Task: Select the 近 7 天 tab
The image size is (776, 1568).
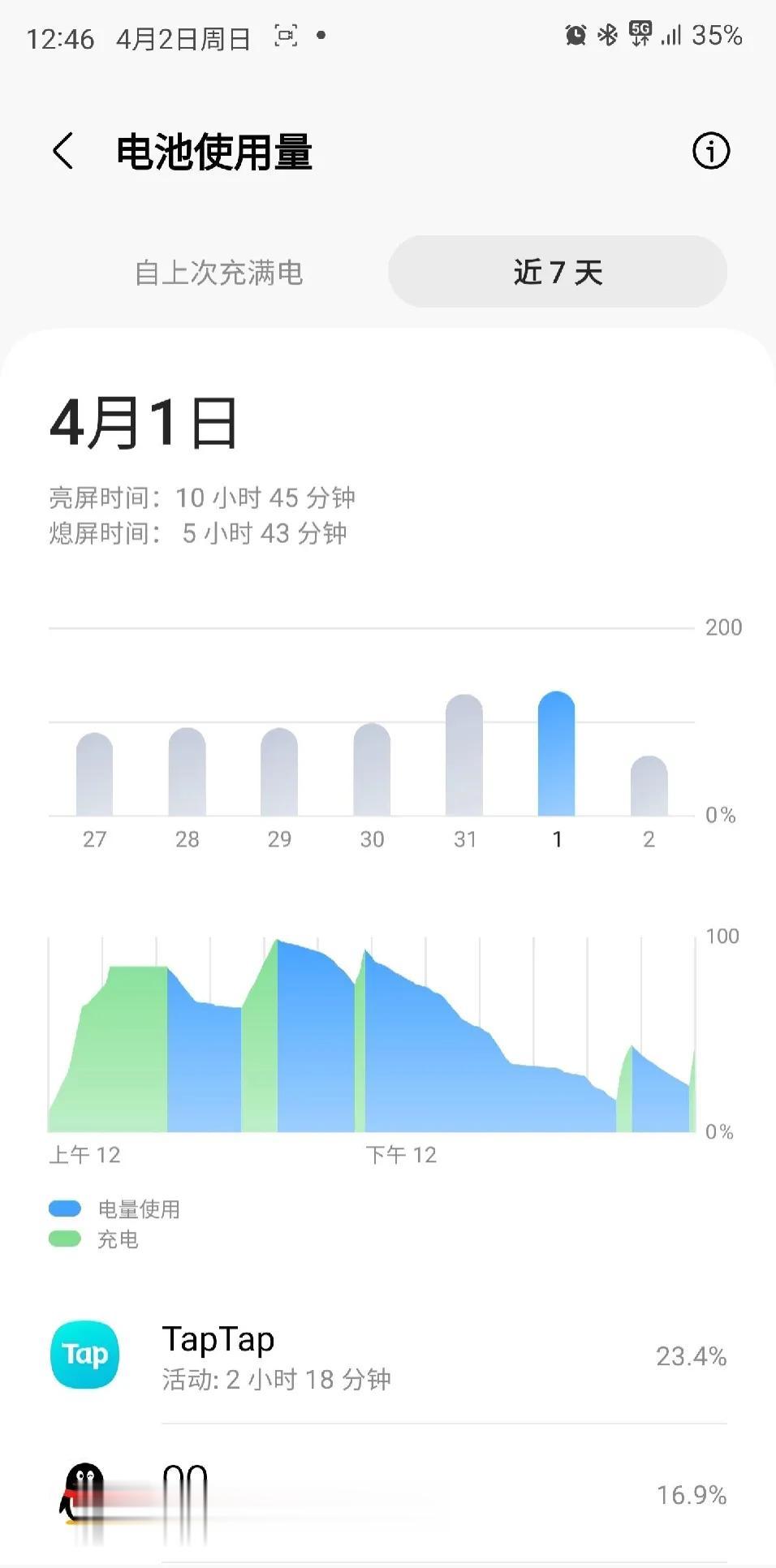Action: [x=558, y=272]
